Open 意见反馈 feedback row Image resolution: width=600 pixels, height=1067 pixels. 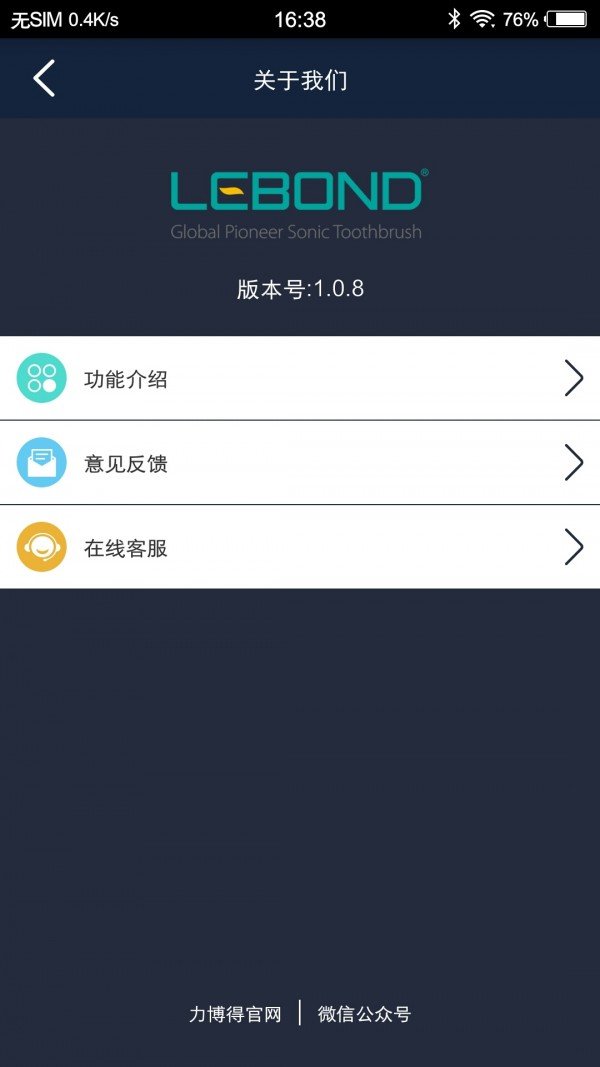coord(300,463)
